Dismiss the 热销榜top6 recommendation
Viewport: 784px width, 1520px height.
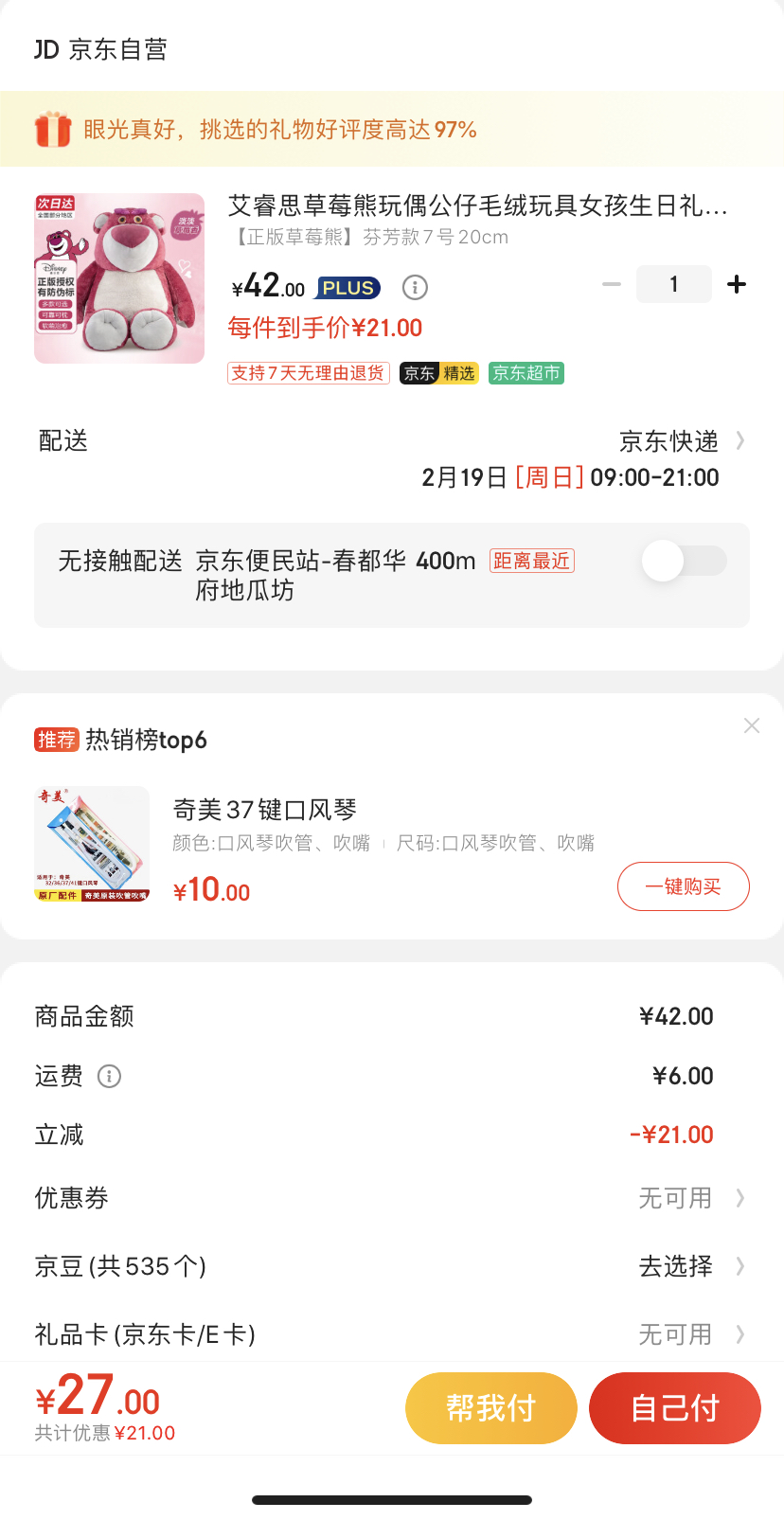coord(752,725)
